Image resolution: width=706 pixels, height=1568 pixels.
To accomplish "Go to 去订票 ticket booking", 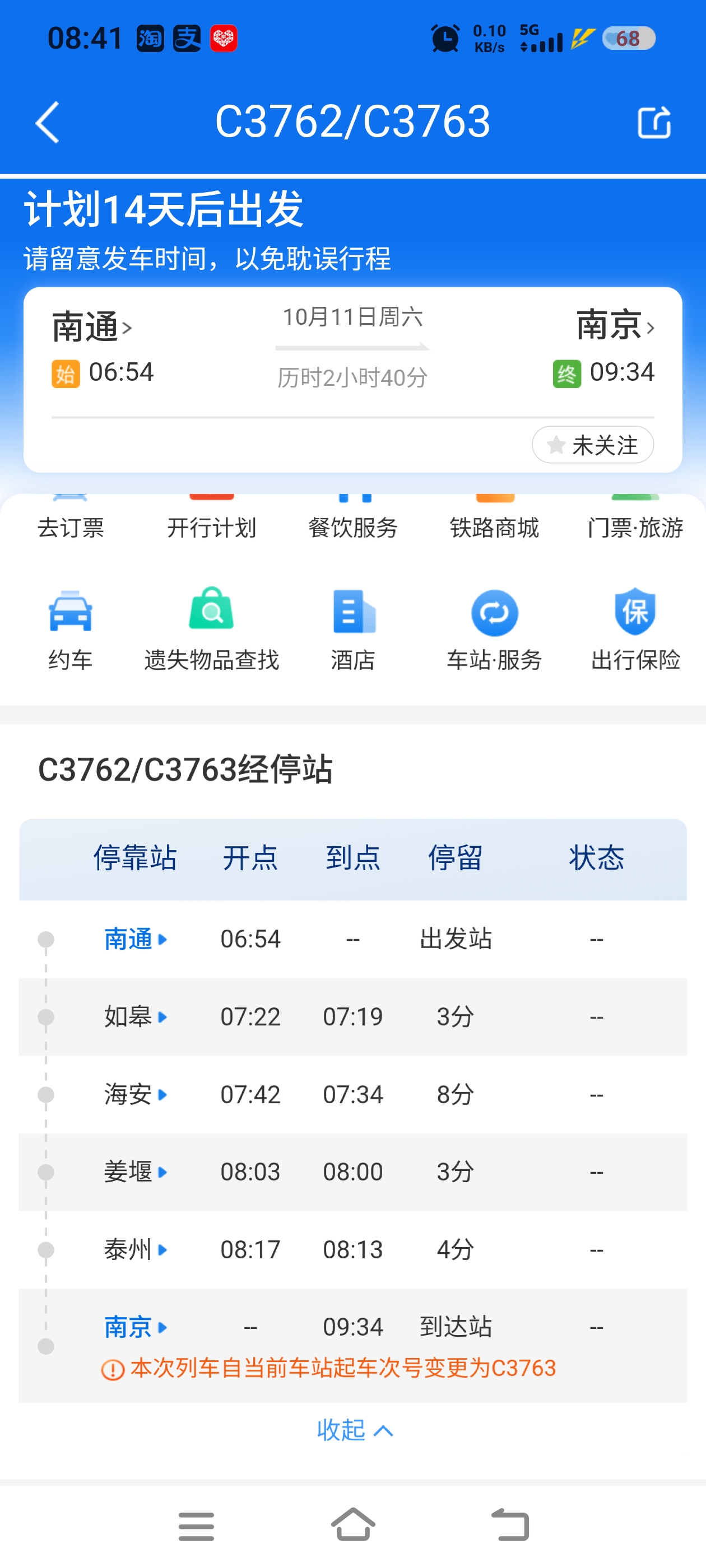I will coord(71,517).
